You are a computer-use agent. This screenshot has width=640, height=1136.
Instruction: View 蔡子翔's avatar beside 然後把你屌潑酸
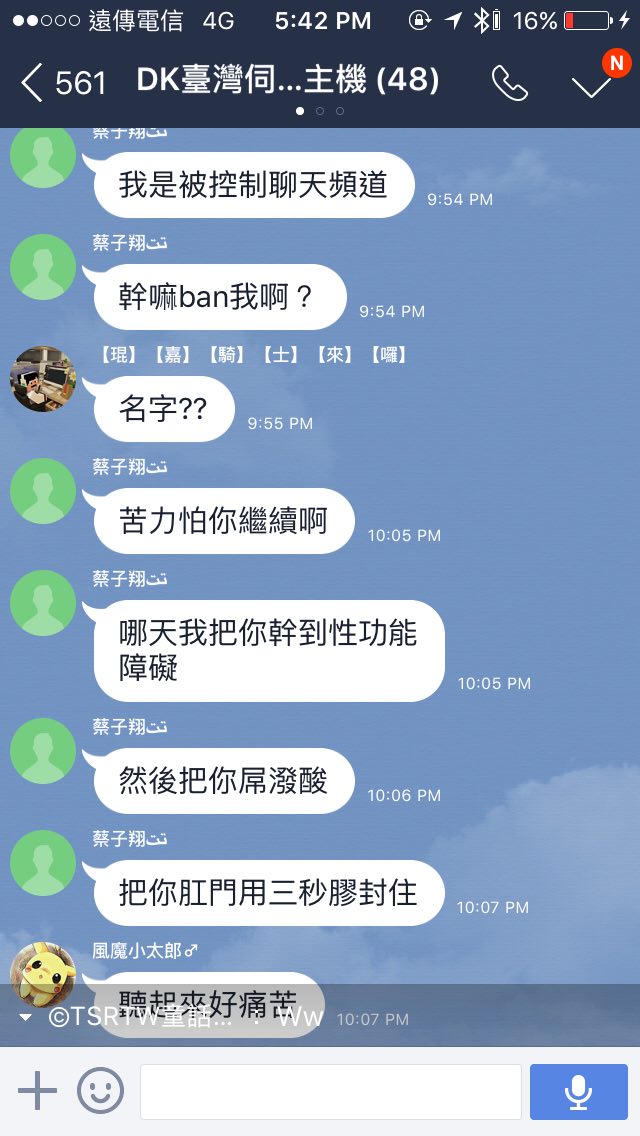coord(43,751)
